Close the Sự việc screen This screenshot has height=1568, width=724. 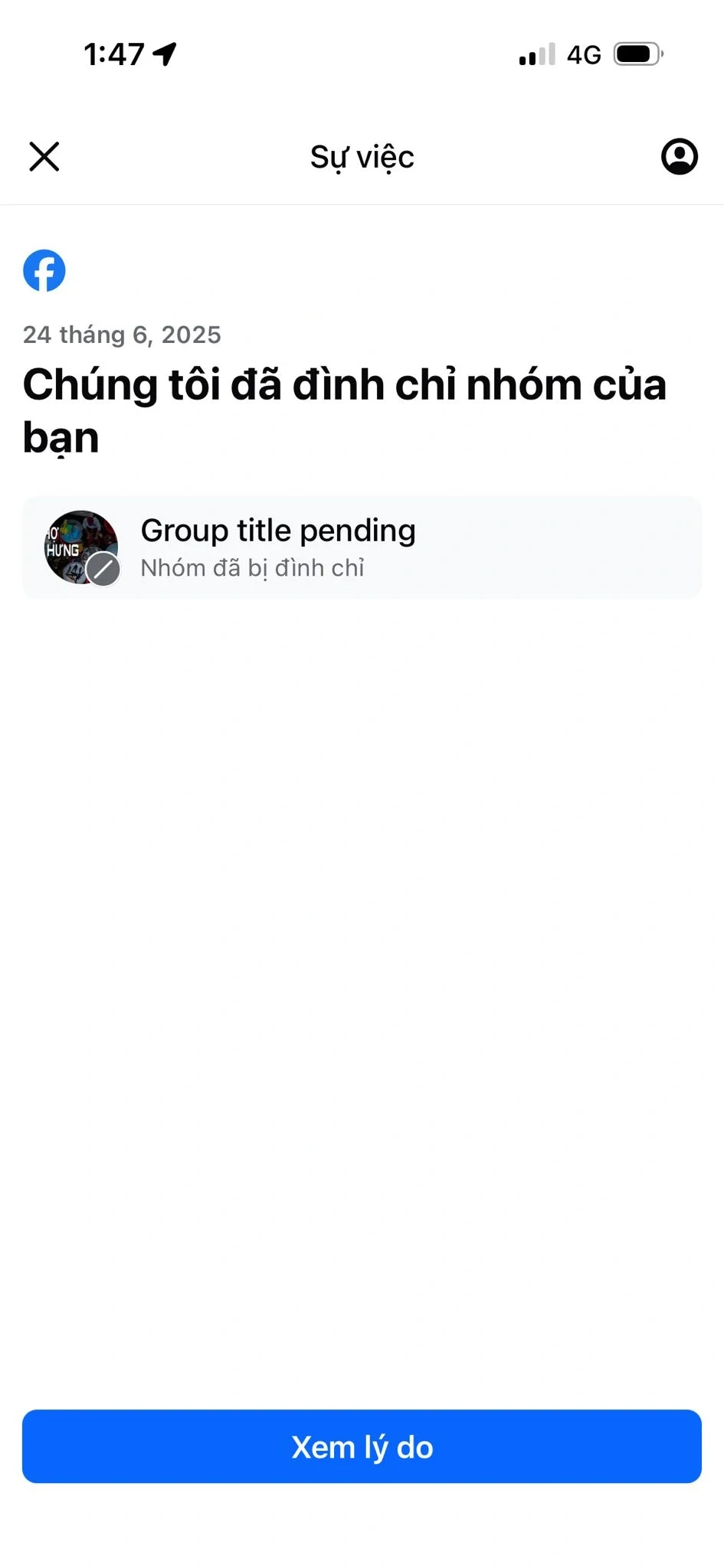(44, 157)
